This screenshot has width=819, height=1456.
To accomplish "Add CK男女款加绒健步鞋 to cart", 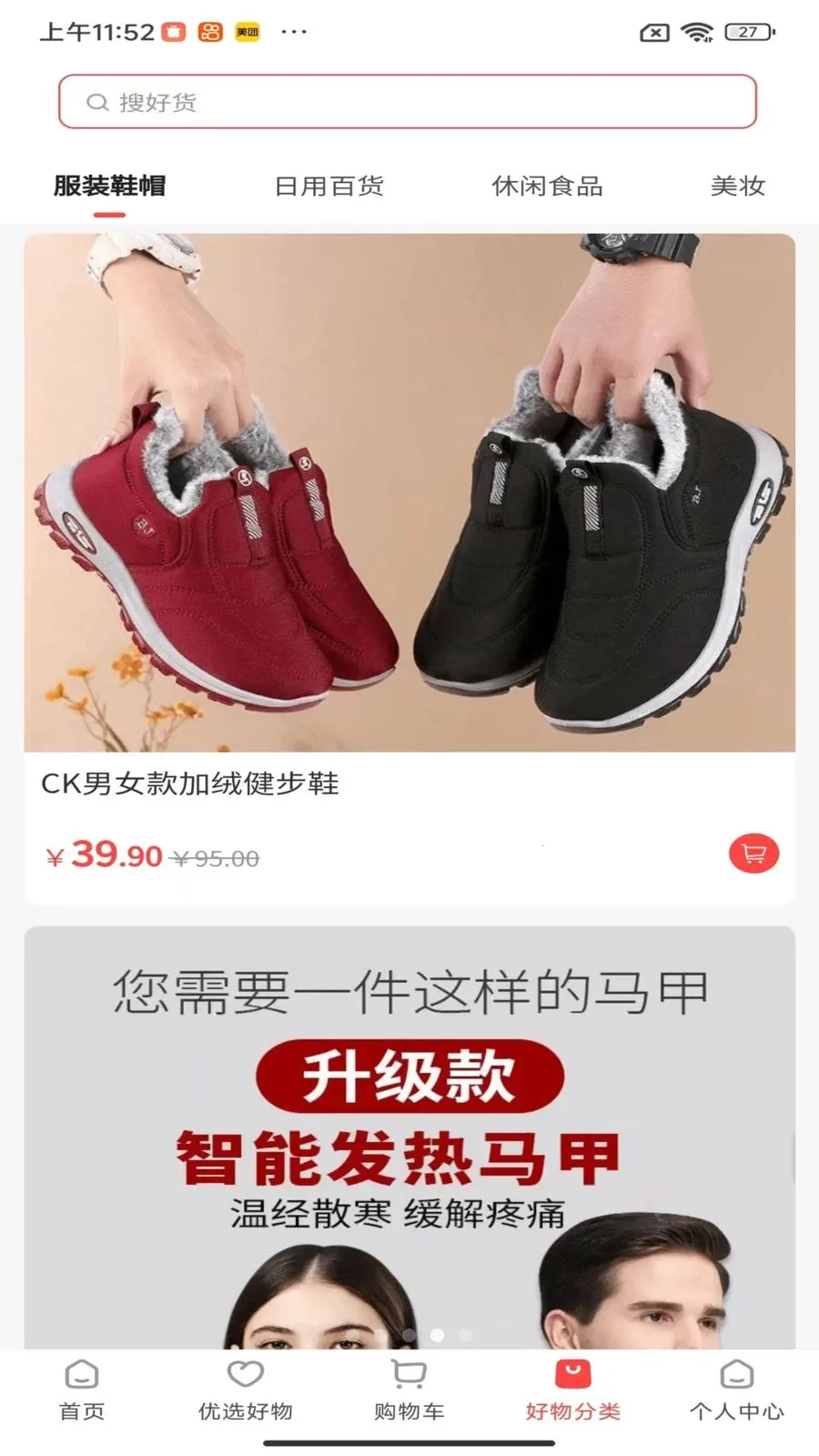I will [753, 854].
